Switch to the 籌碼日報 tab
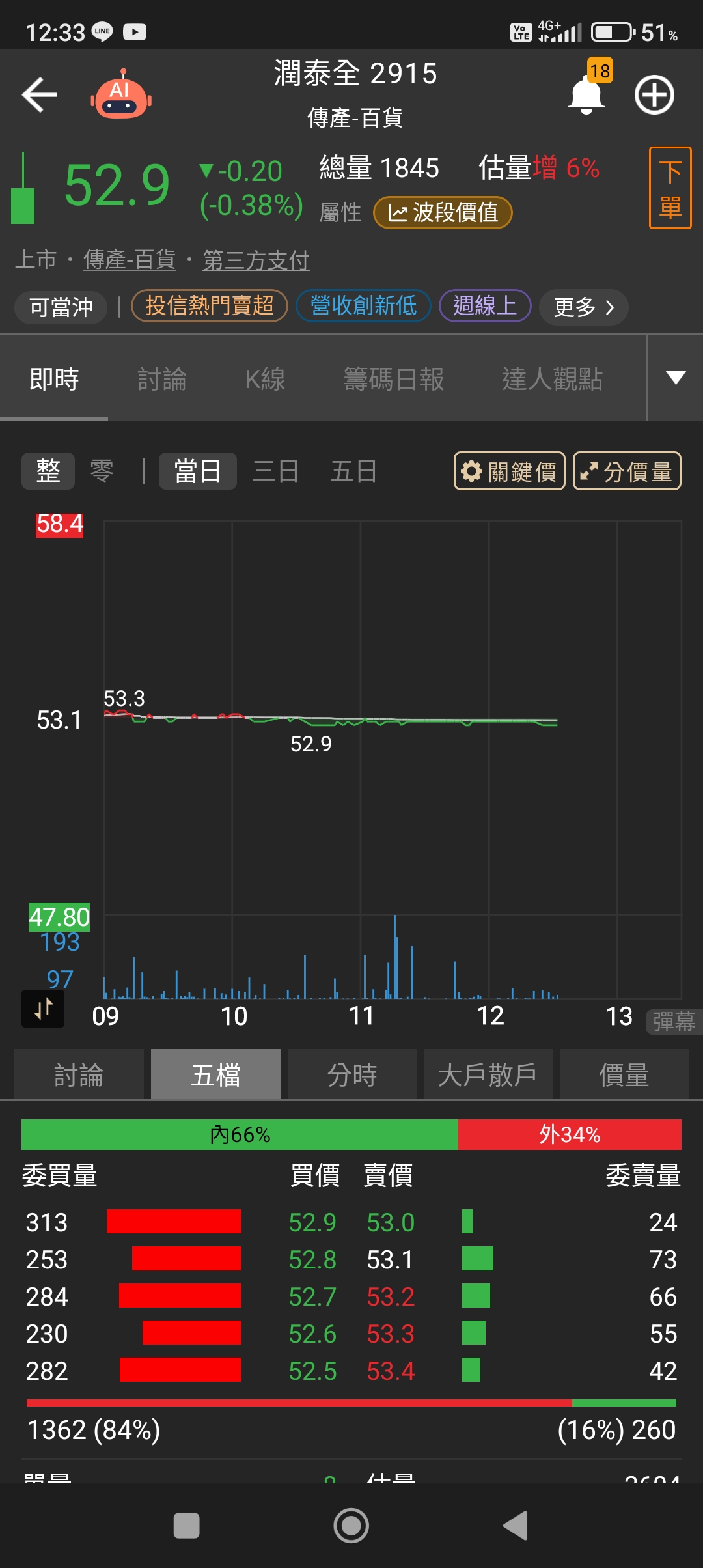This screenshot has height=1568, width=703. pos(394,379)
